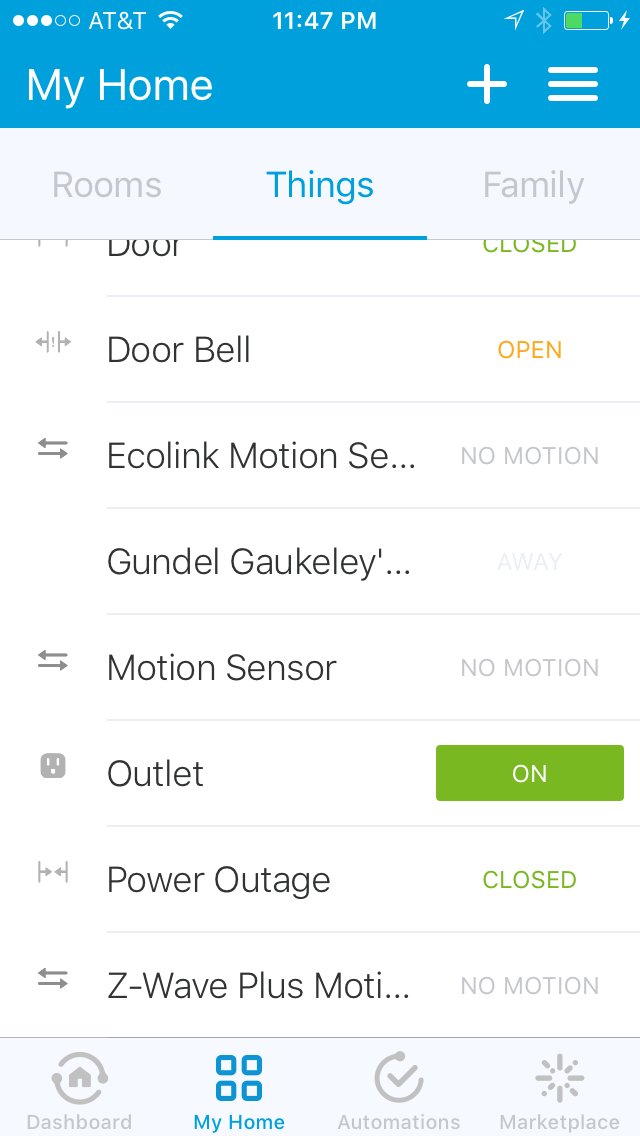Screen dimensions: 640x1136
Task: Open Power Outage sensor details
Action: (x=320, y=880)
